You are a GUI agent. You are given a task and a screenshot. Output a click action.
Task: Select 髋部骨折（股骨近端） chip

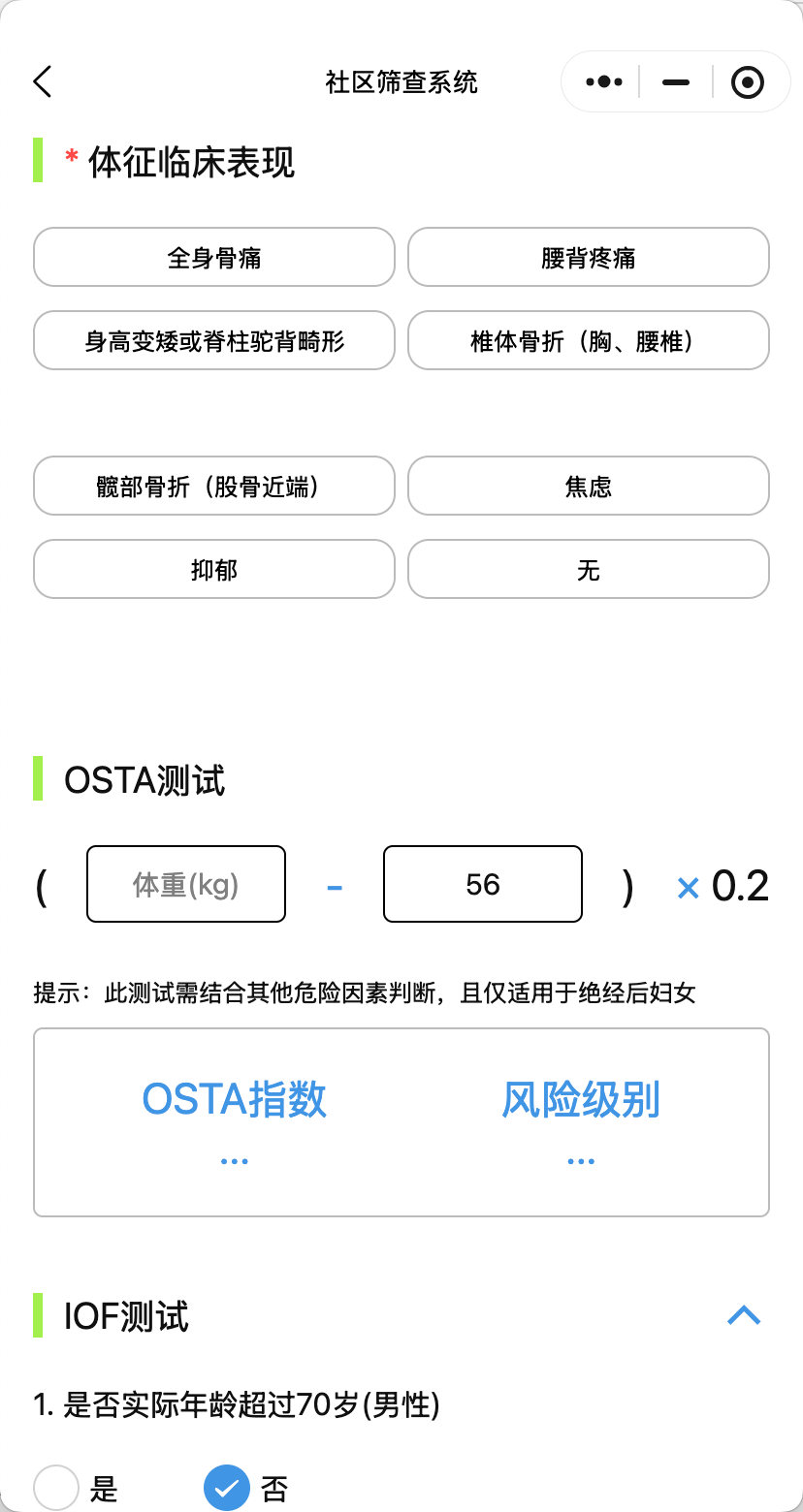point(214,487)
